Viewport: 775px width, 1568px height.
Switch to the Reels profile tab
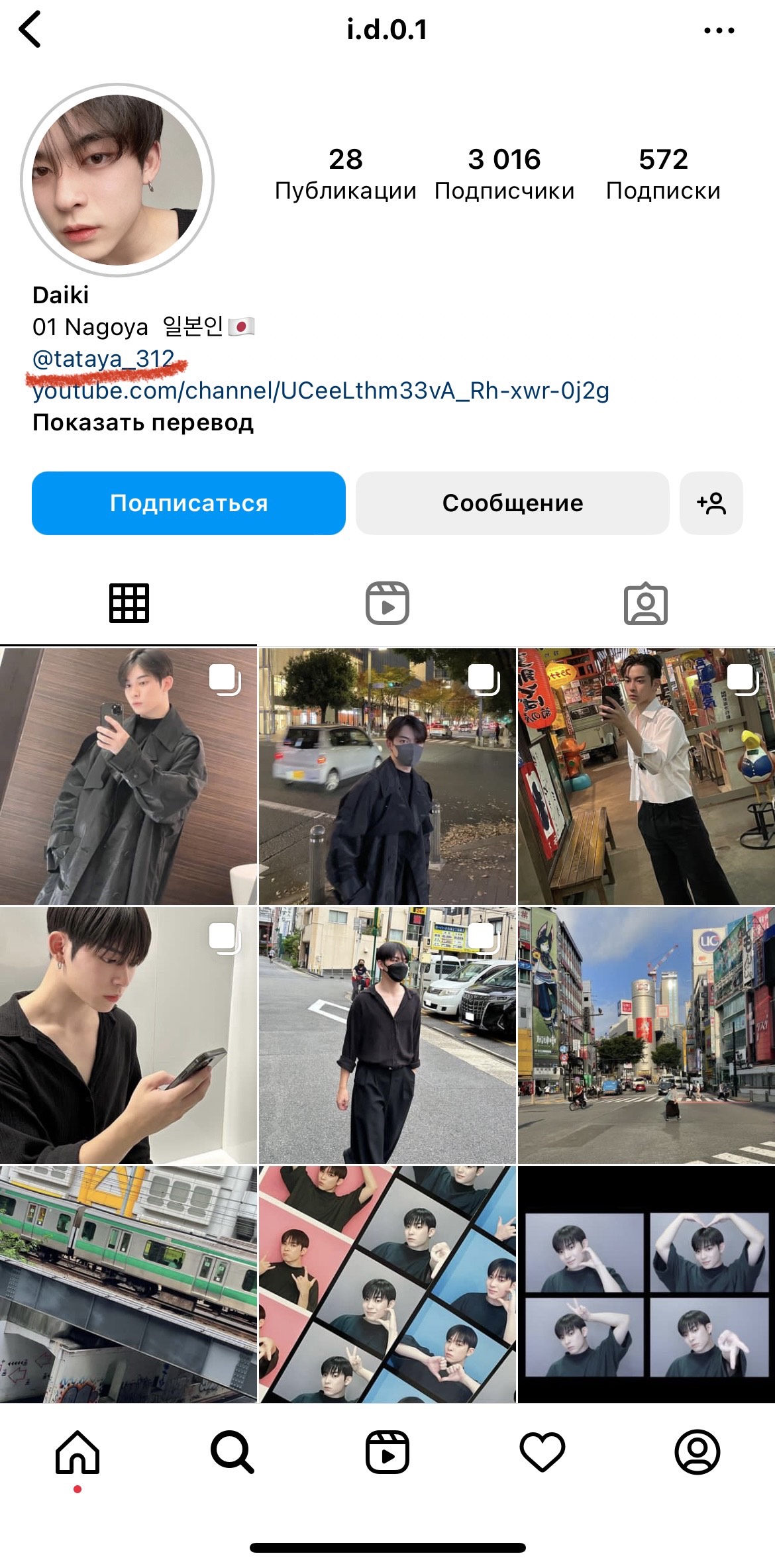point(387,603)
